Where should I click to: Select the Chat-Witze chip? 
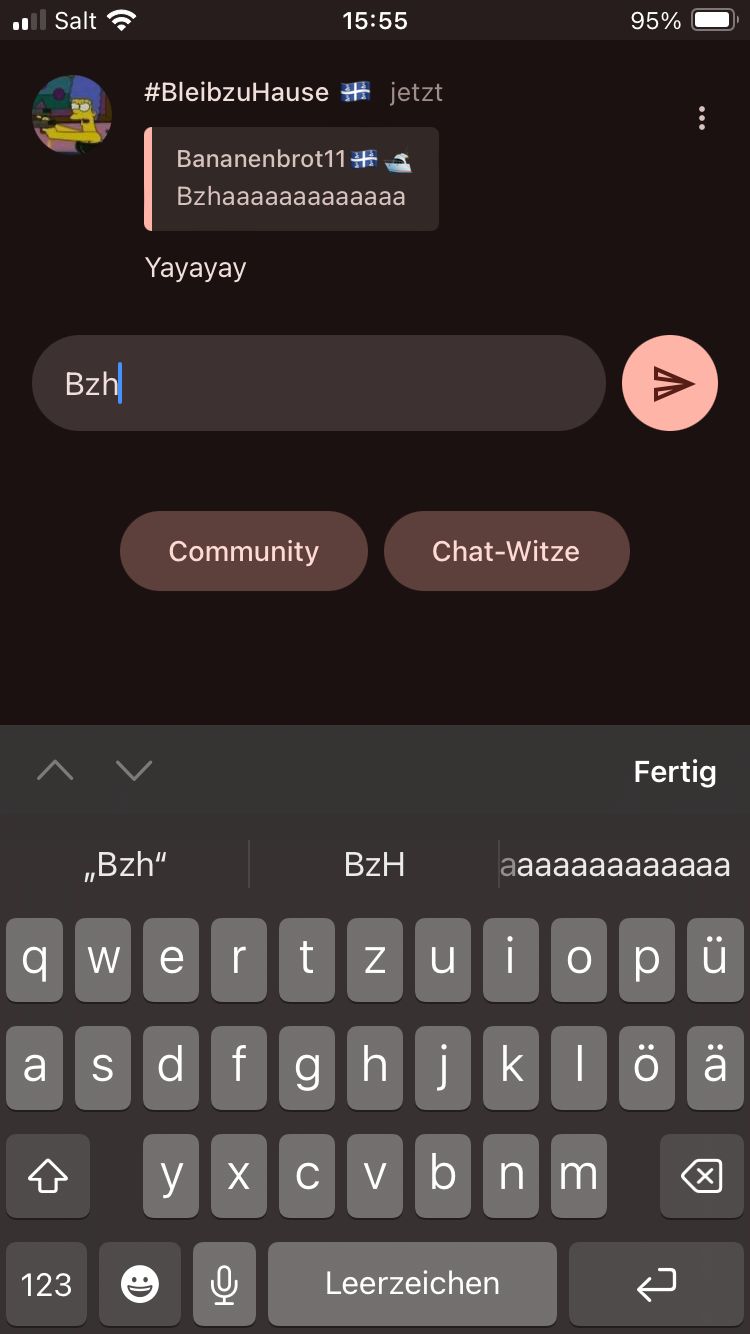point(506,551)
